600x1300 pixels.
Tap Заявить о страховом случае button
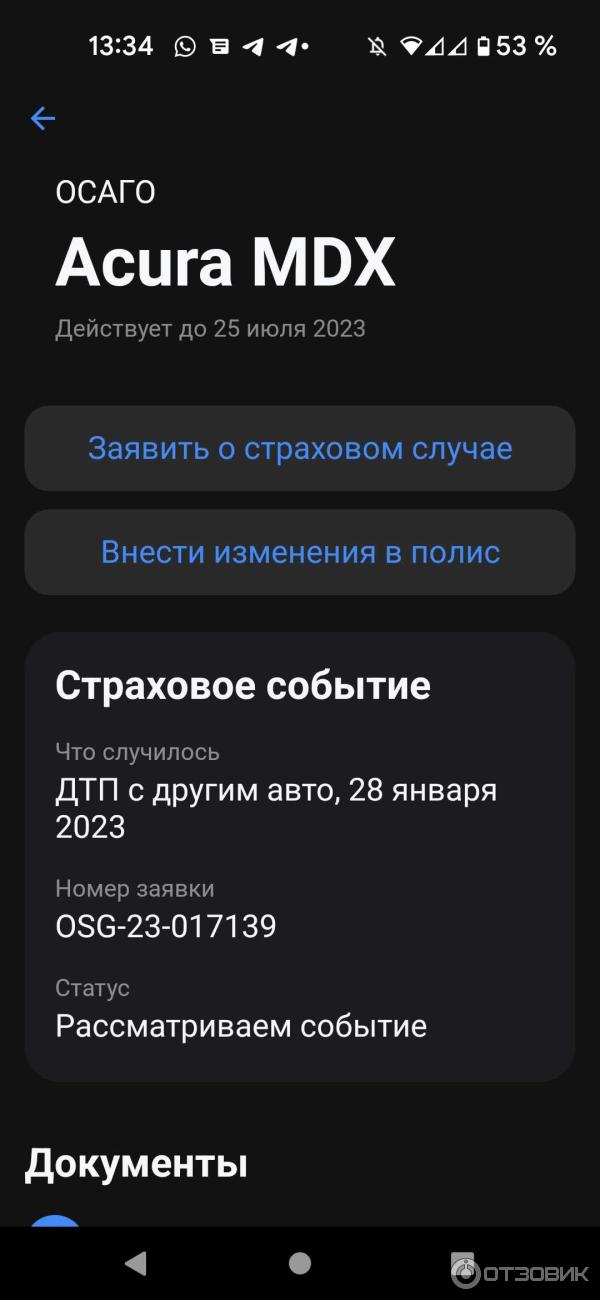(x=300, y=449)
